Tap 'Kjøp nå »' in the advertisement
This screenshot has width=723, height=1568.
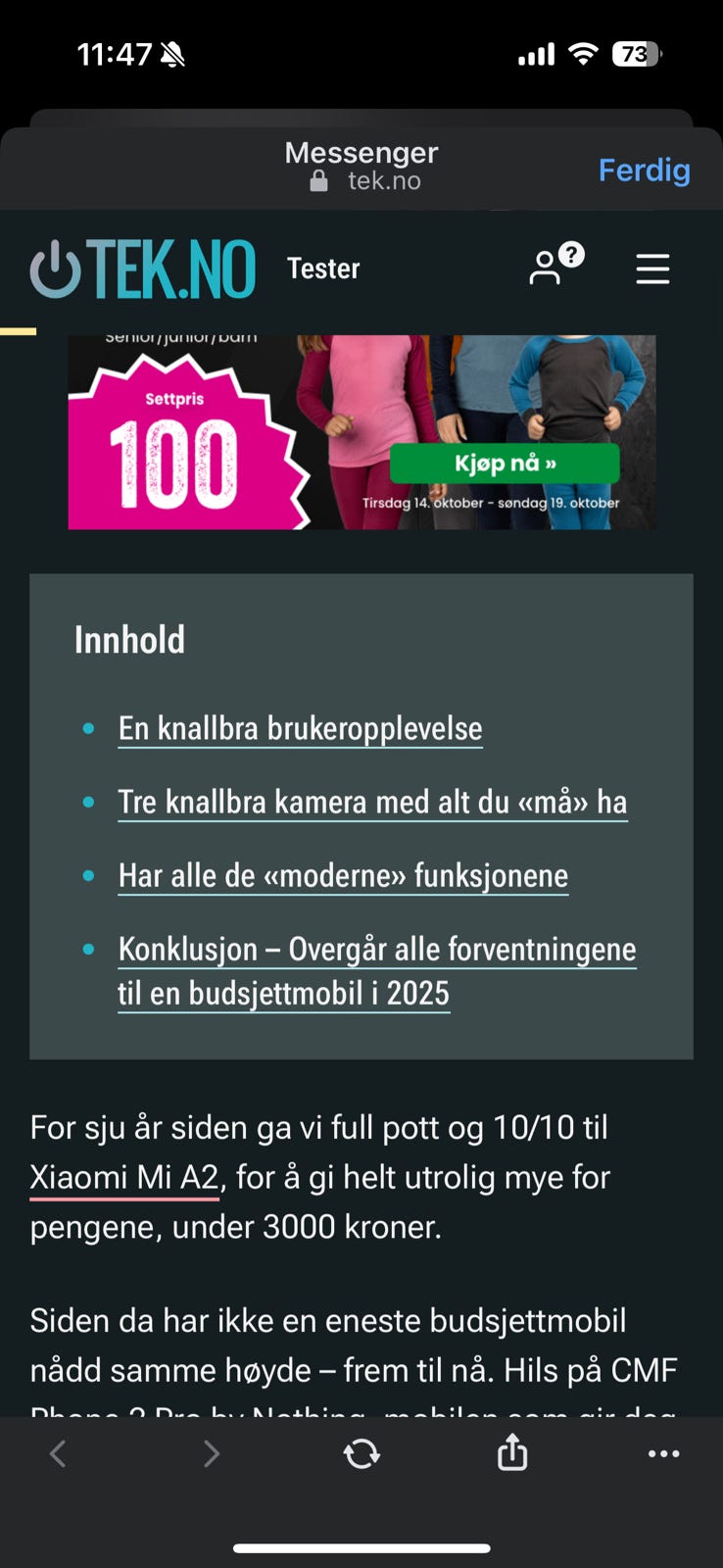coord(505,463)
